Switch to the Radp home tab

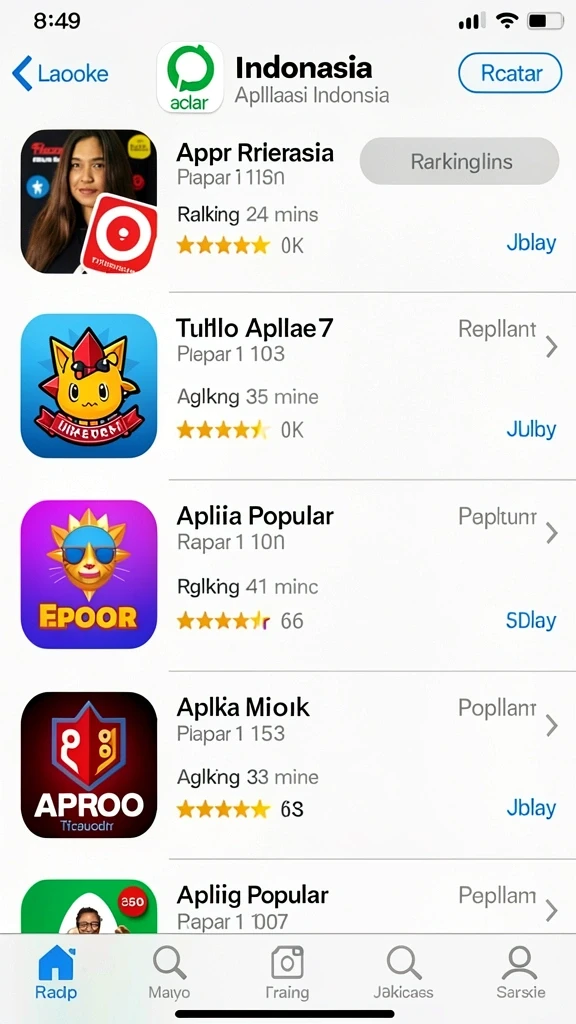coord(56,973)
